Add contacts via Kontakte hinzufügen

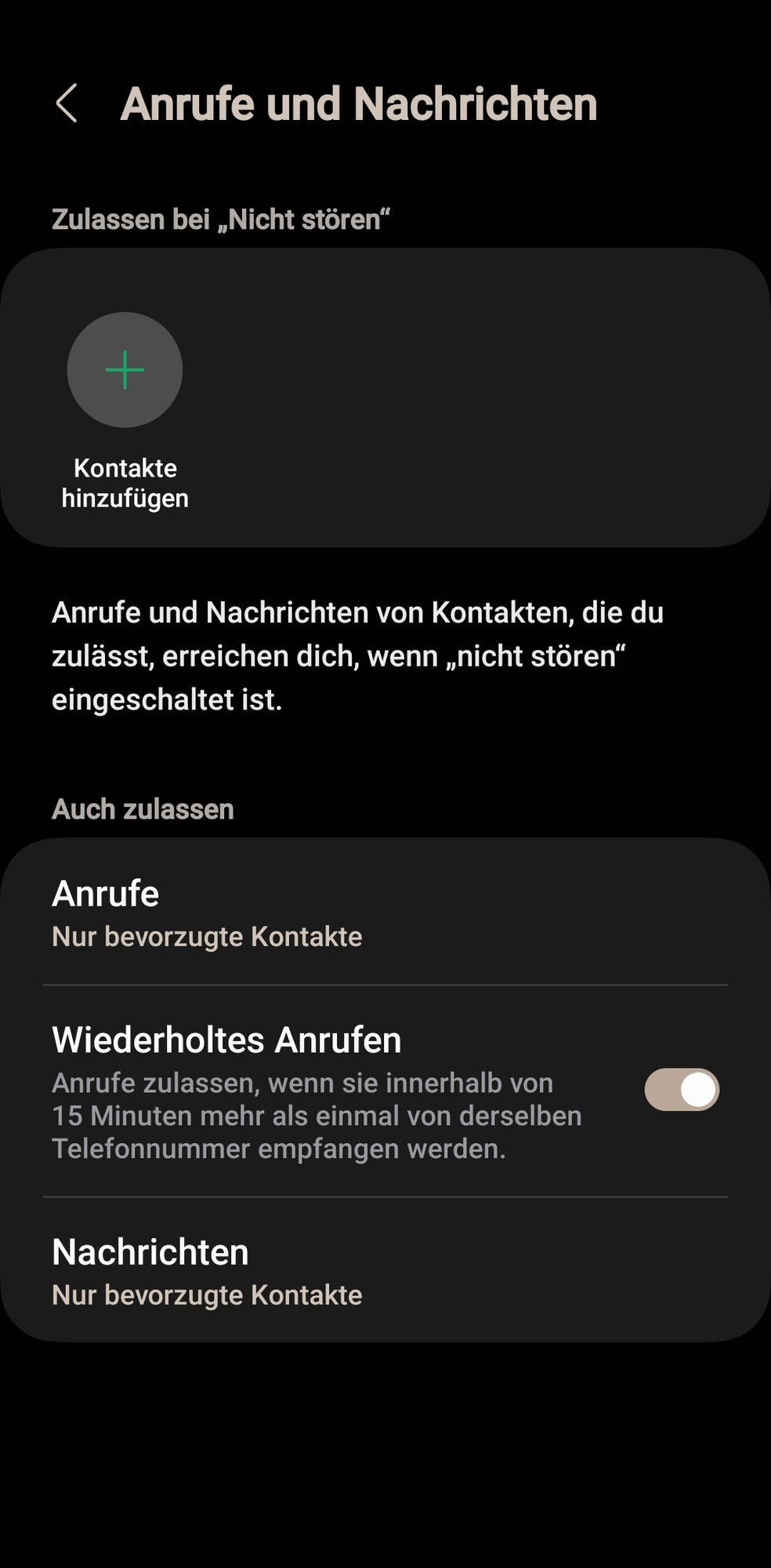(x=125, y=370)
